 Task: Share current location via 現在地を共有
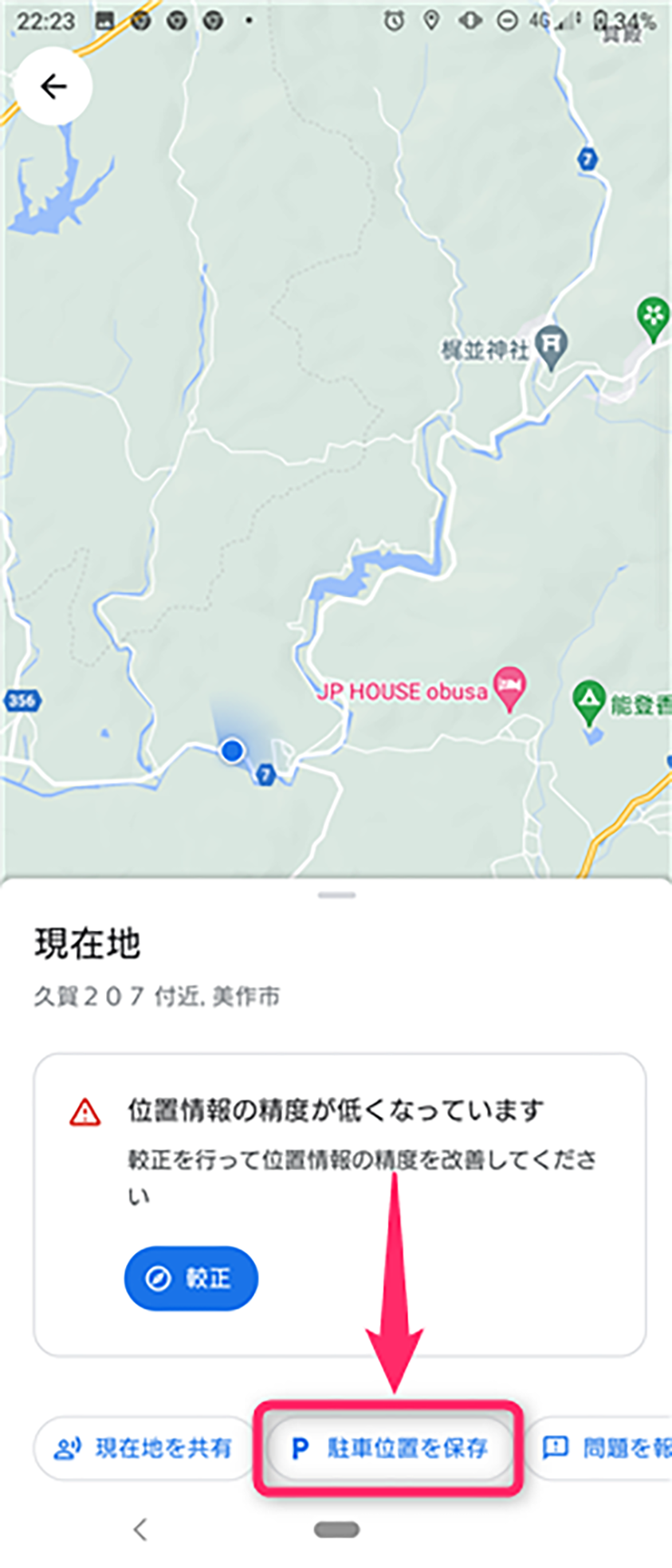coord(143,1448)
